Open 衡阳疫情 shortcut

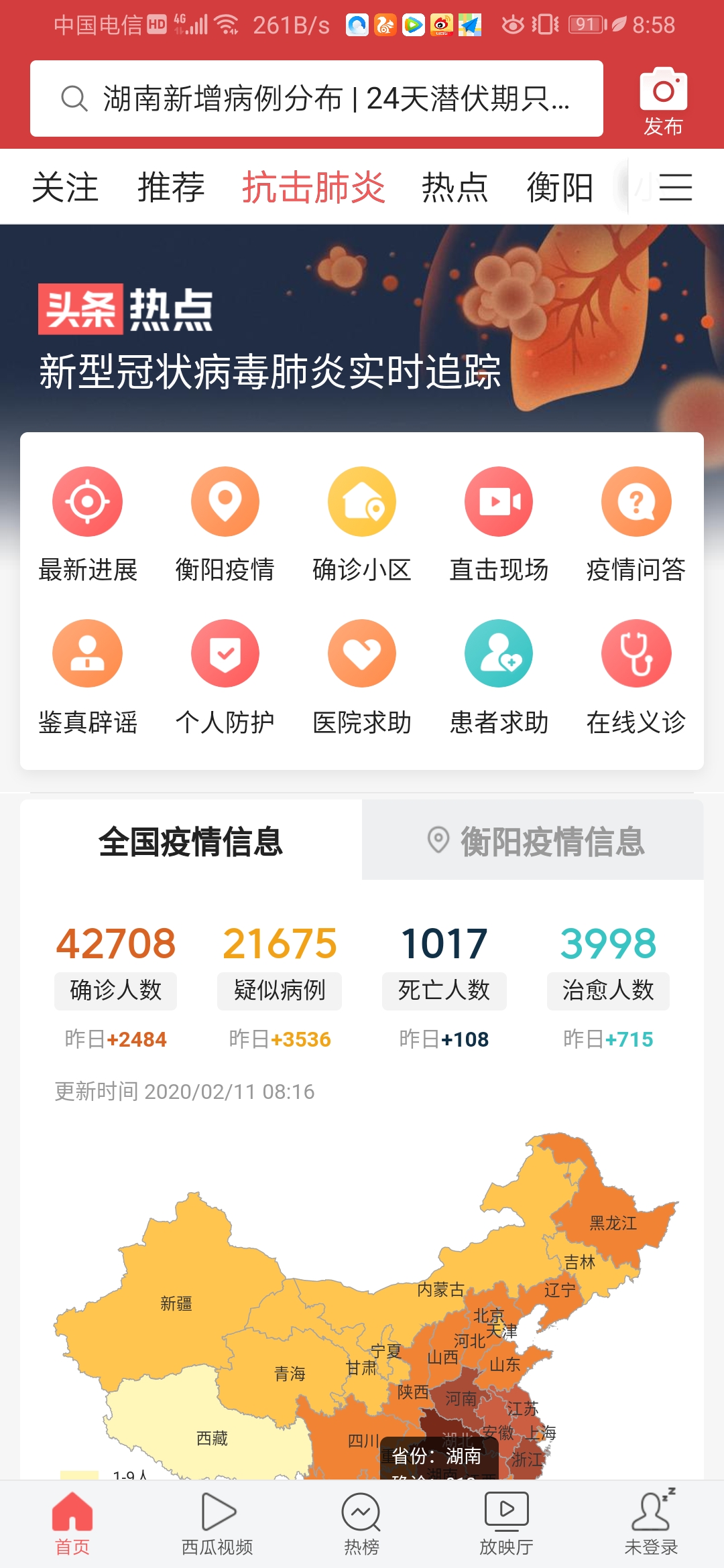pos(225,524)
